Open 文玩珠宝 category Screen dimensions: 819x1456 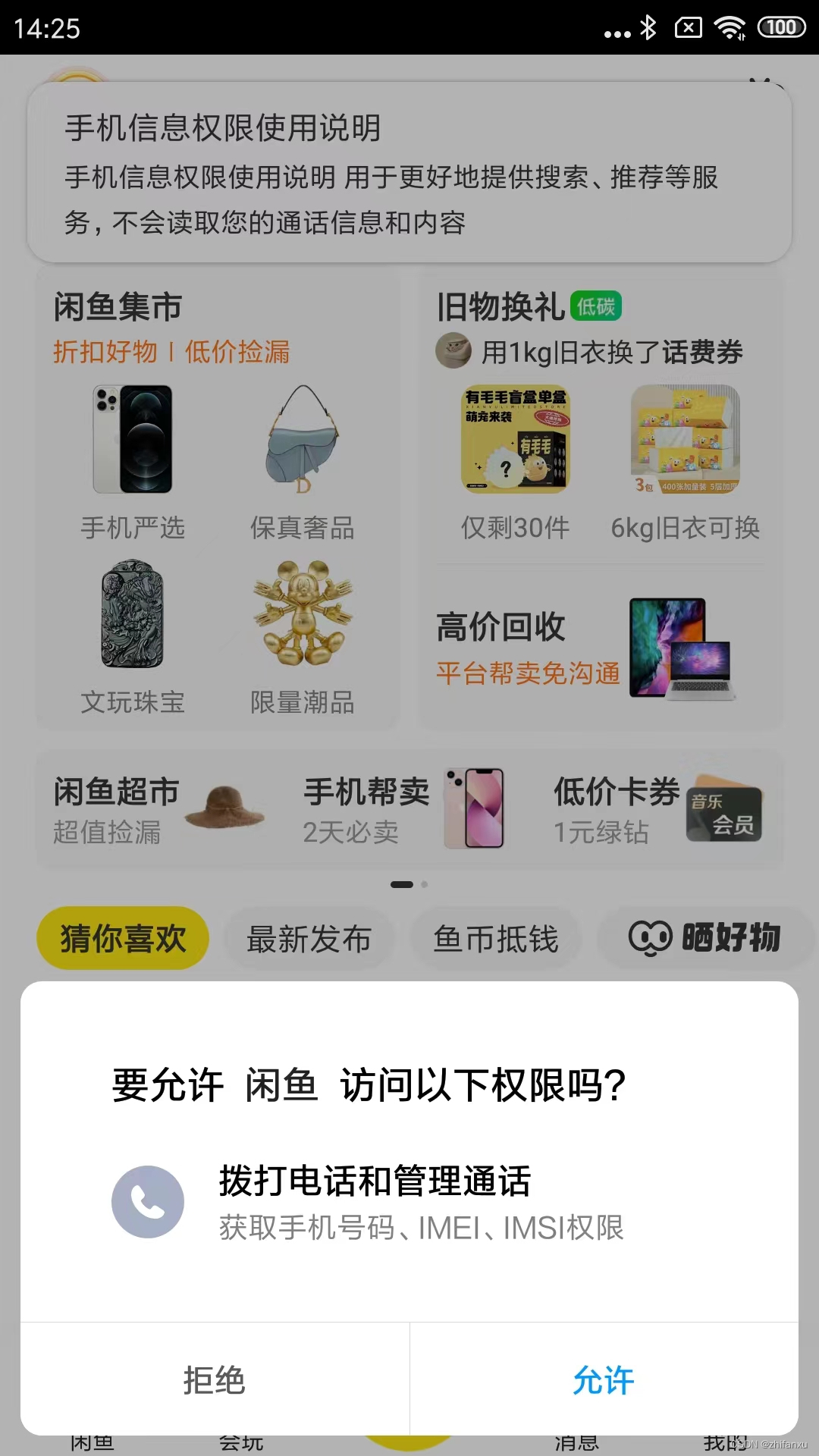[x=133, y=637]
